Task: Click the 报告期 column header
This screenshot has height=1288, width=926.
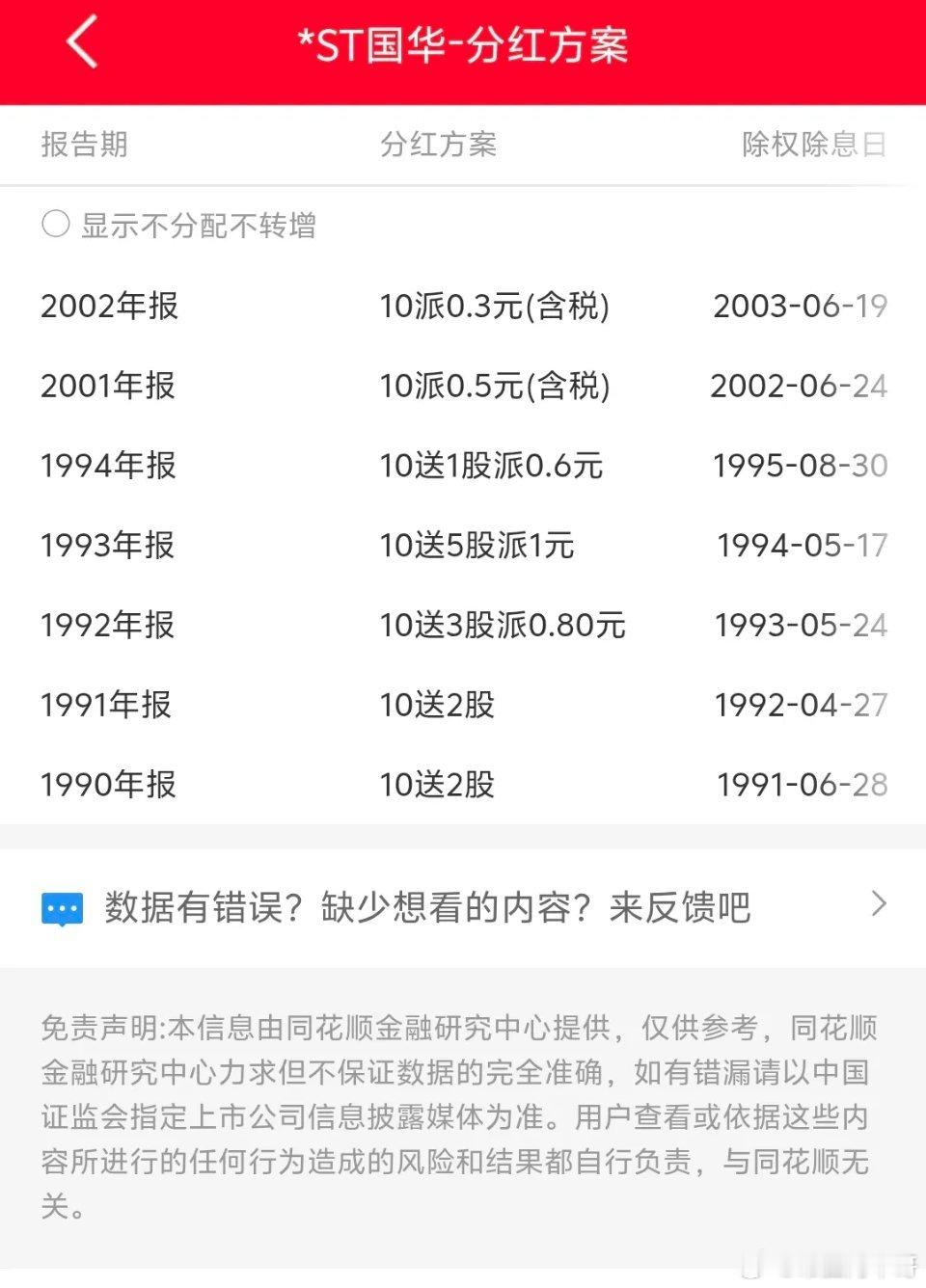Action: point(85,145)
